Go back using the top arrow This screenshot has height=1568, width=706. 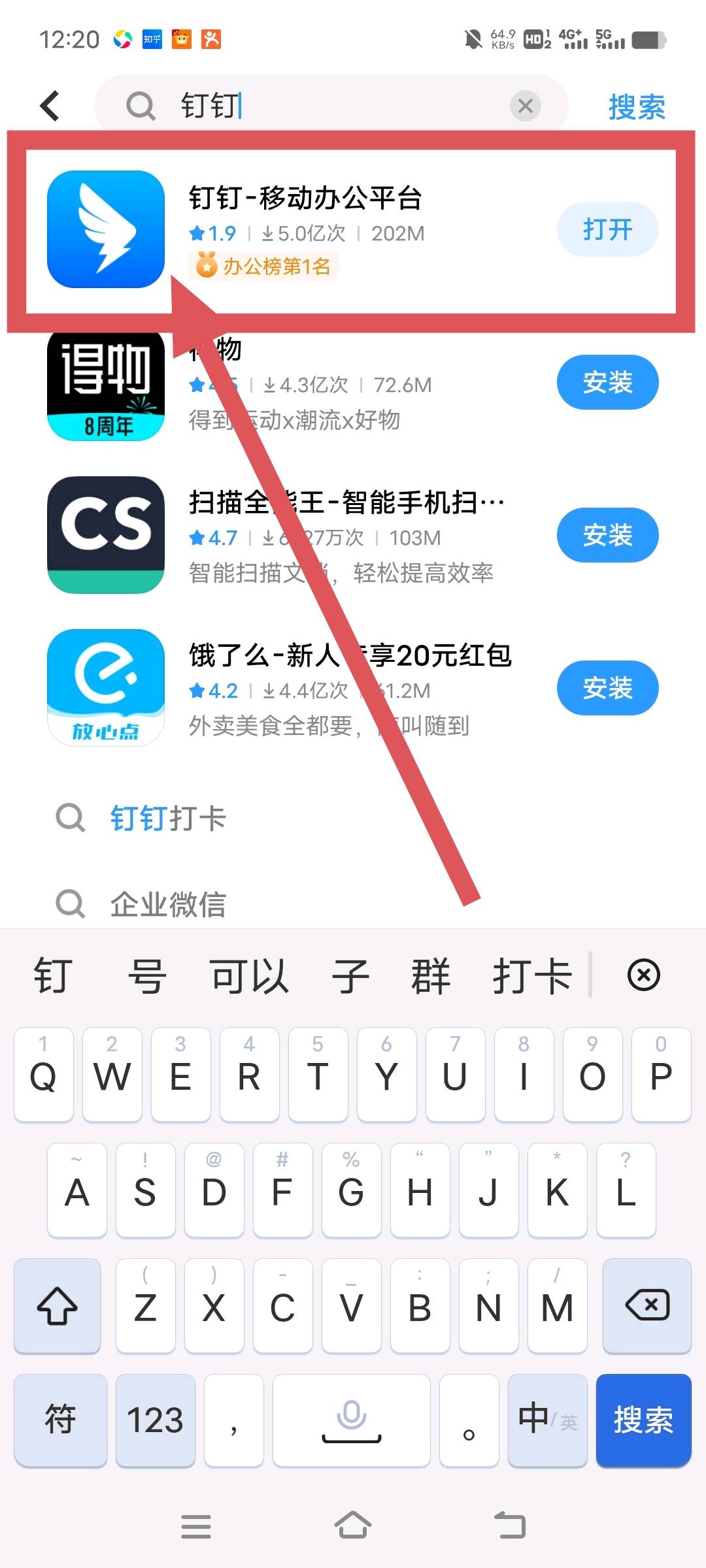point(50,105)
